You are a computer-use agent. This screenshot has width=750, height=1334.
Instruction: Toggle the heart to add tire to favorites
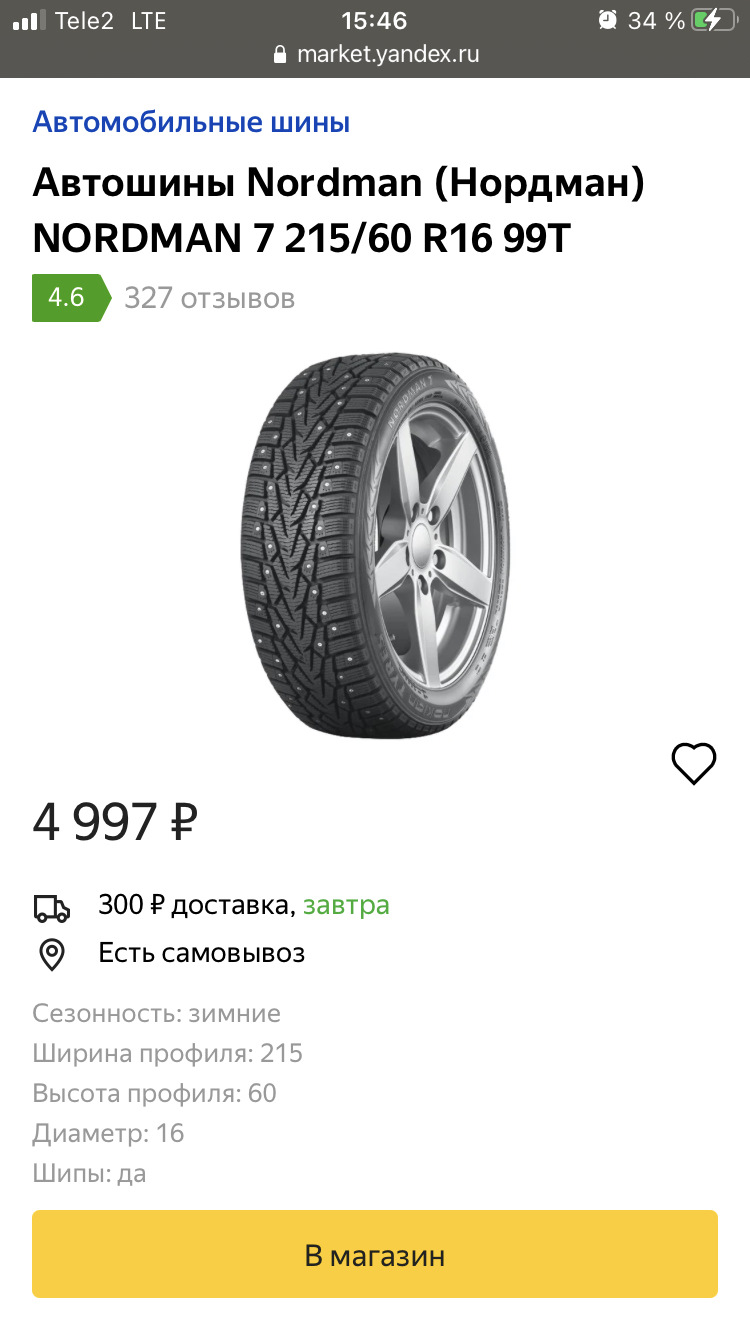tap(694, 763)
